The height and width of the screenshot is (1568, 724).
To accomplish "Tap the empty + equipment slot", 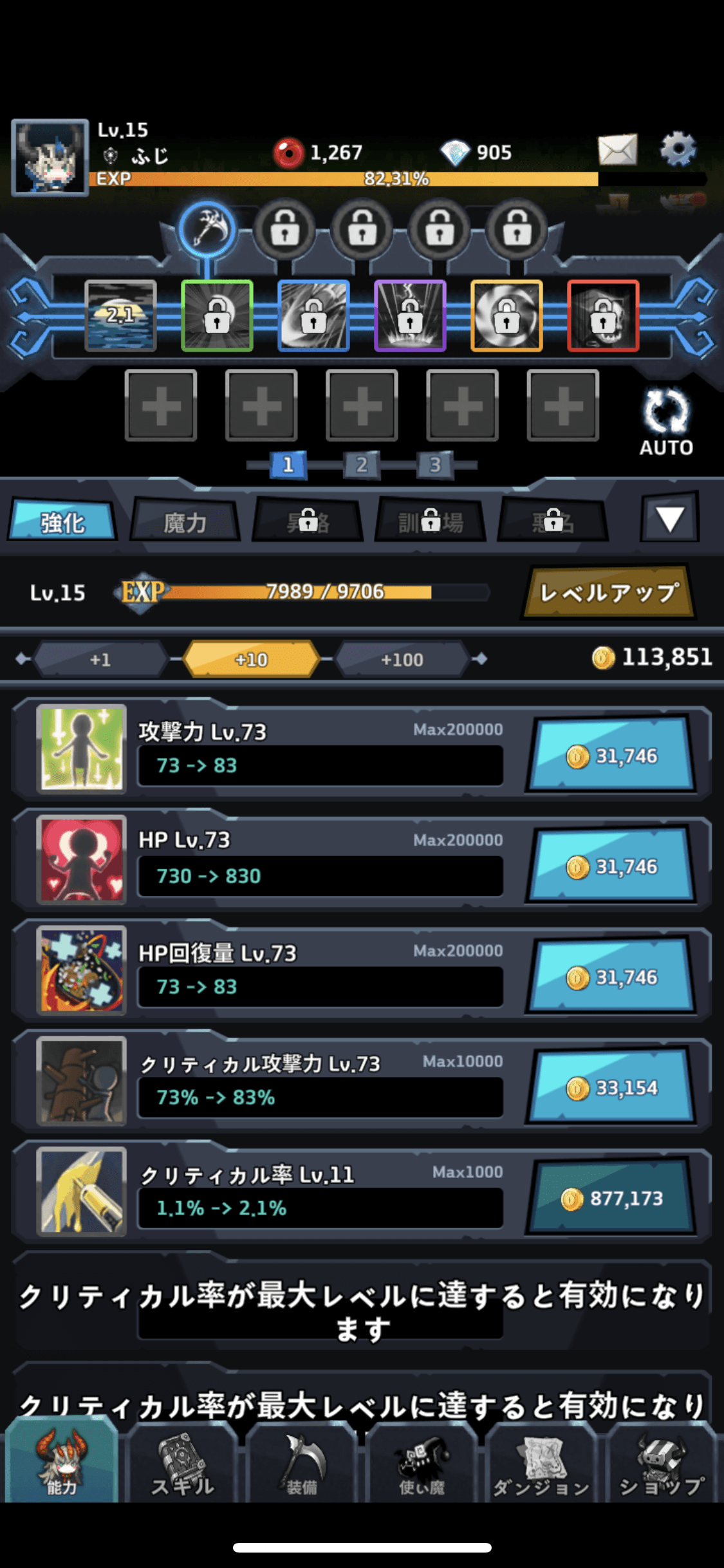I will point(162,407).
